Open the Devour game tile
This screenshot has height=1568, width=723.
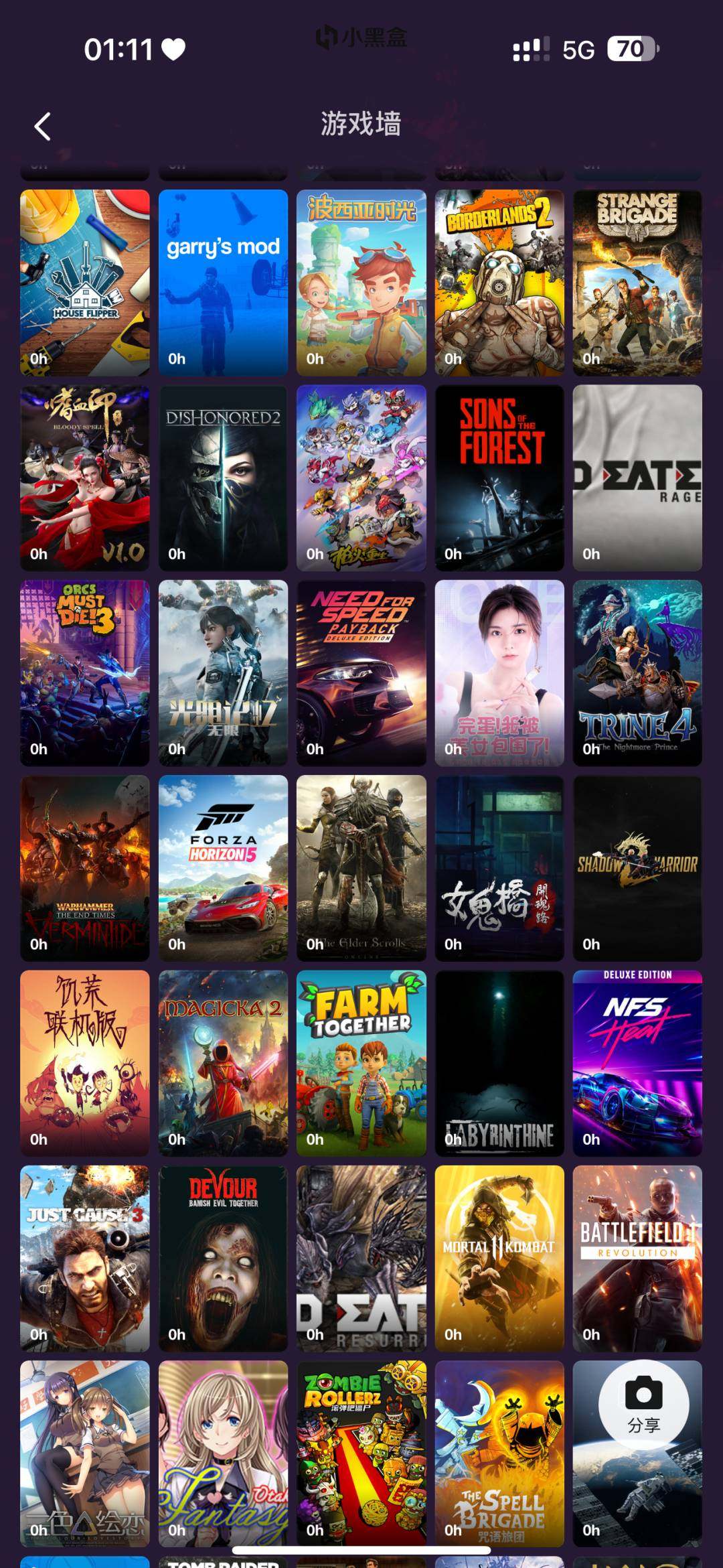223,1258
